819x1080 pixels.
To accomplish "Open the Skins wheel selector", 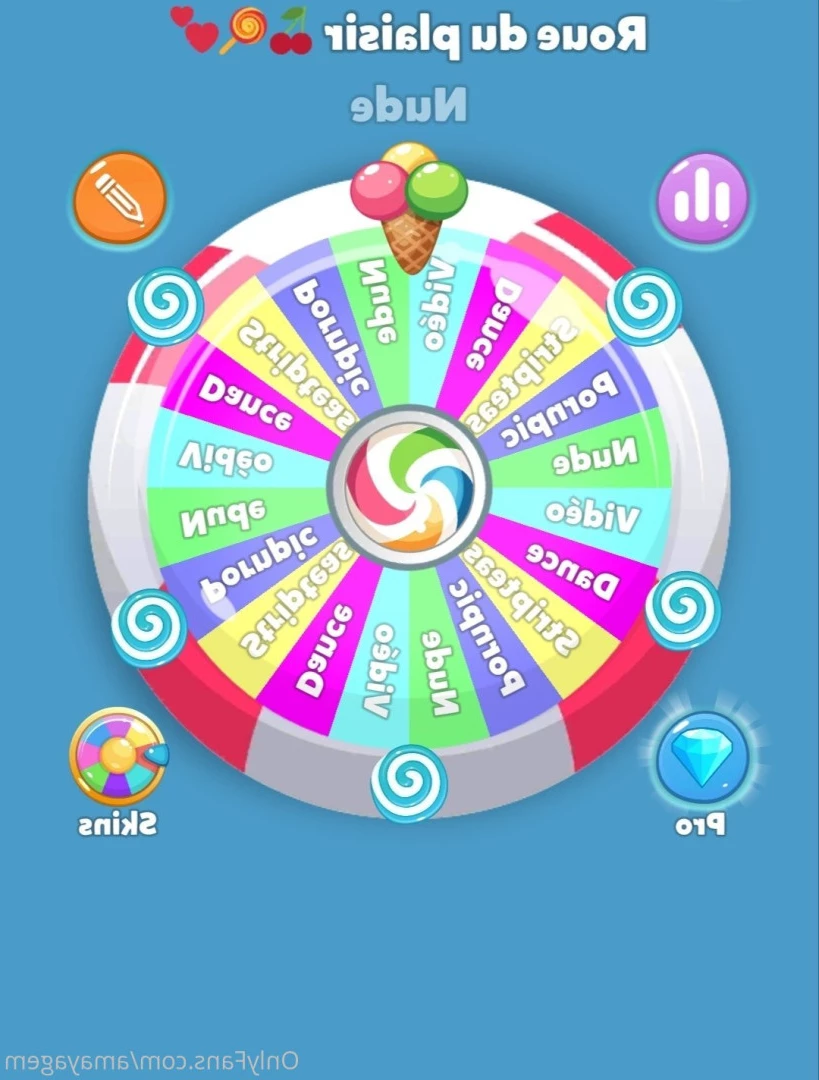I will (x=118, y=757).
